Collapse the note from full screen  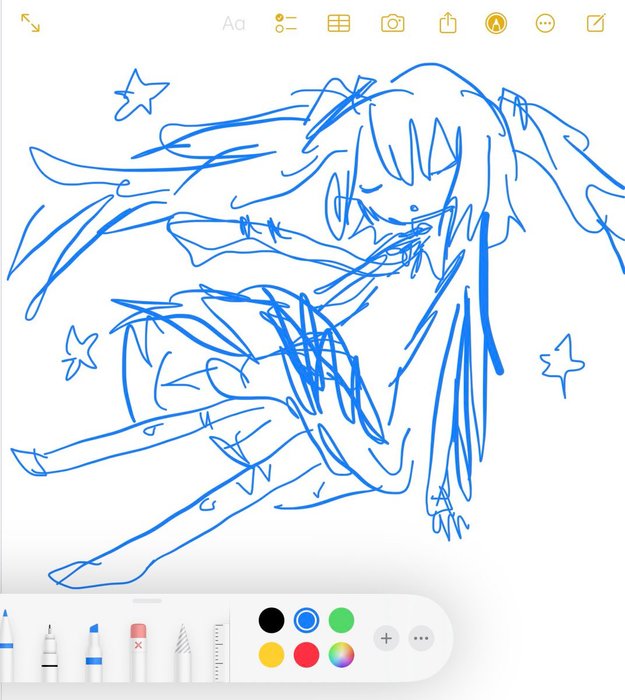click(x=30, y=23)
